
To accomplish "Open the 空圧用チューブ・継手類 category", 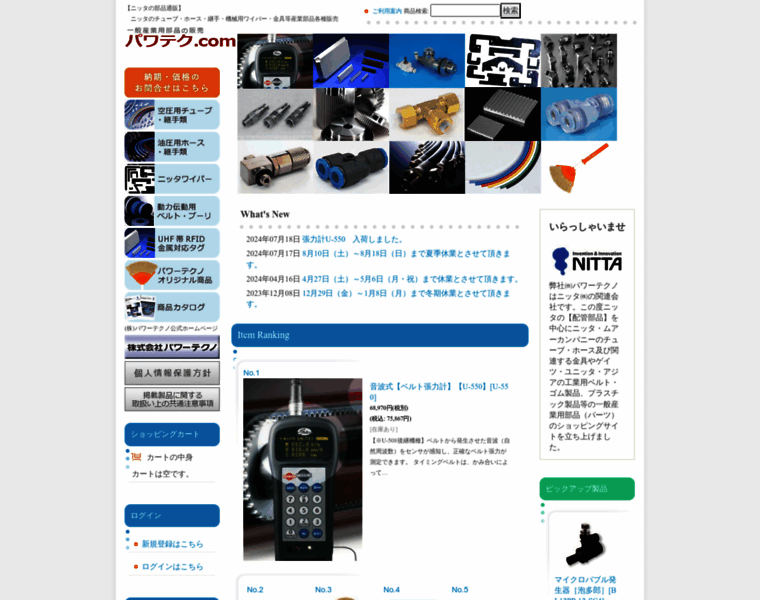I will pyautogui.click(x=172, y=115).
